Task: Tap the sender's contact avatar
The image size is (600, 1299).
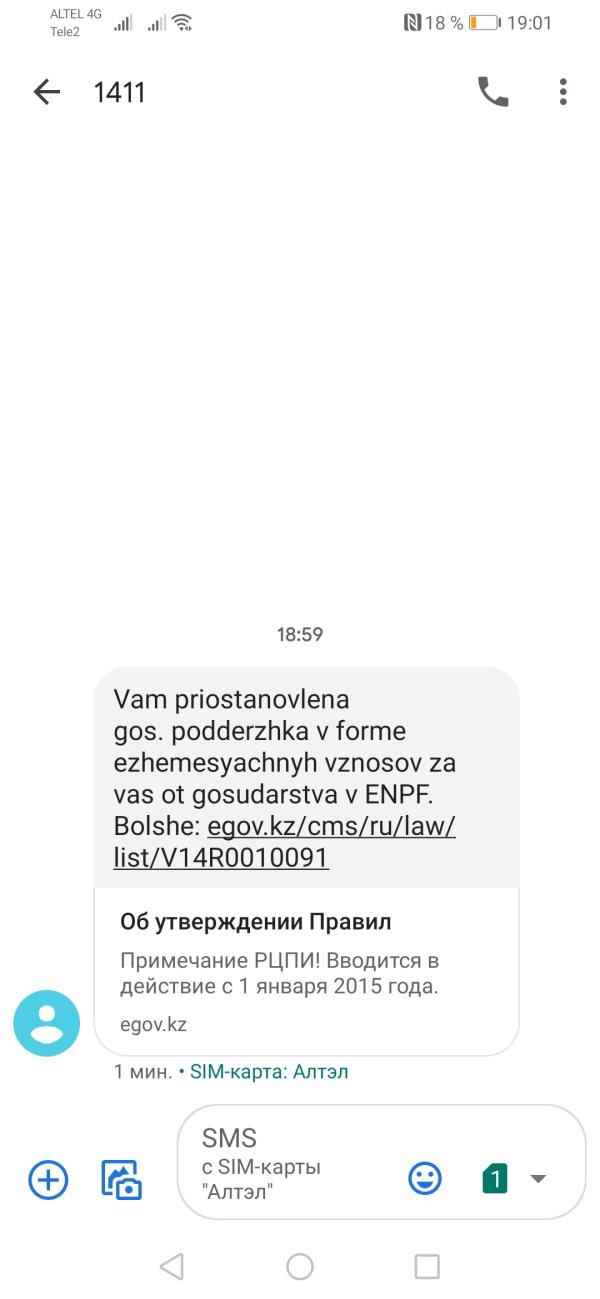Action: tap(46, 1023)
